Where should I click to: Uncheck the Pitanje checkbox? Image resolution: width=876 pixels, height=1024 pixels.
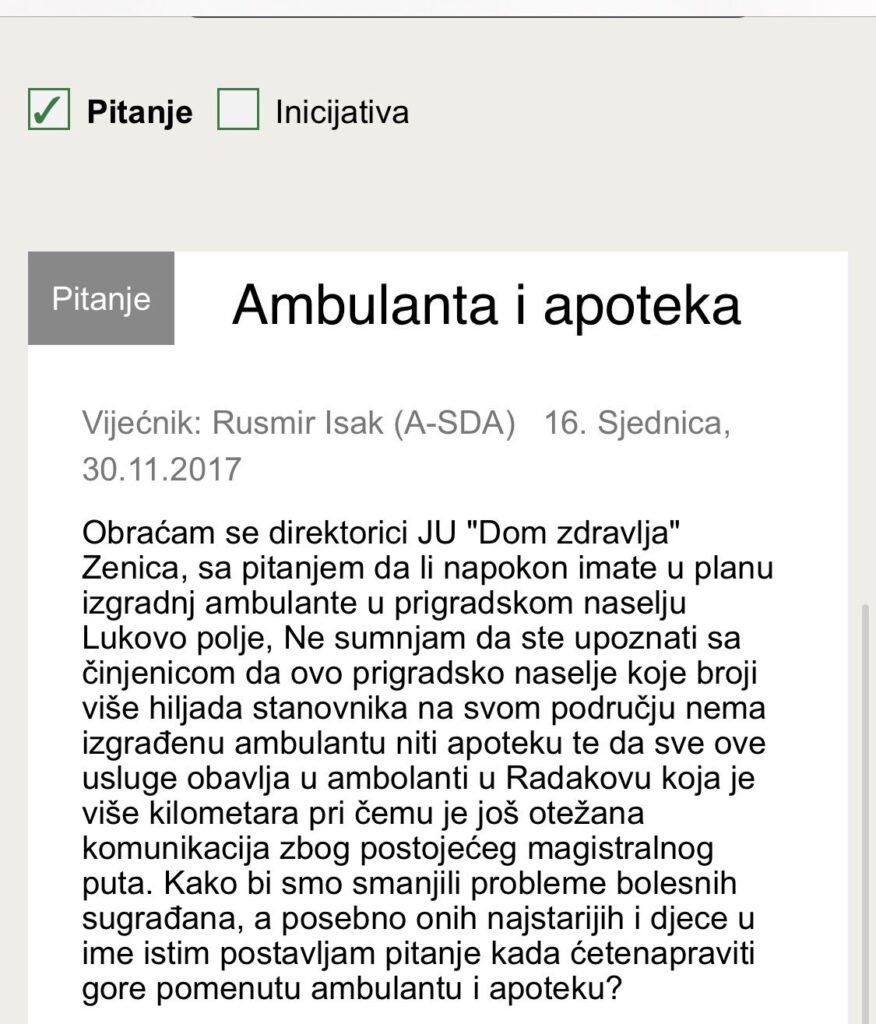point(49,110)
